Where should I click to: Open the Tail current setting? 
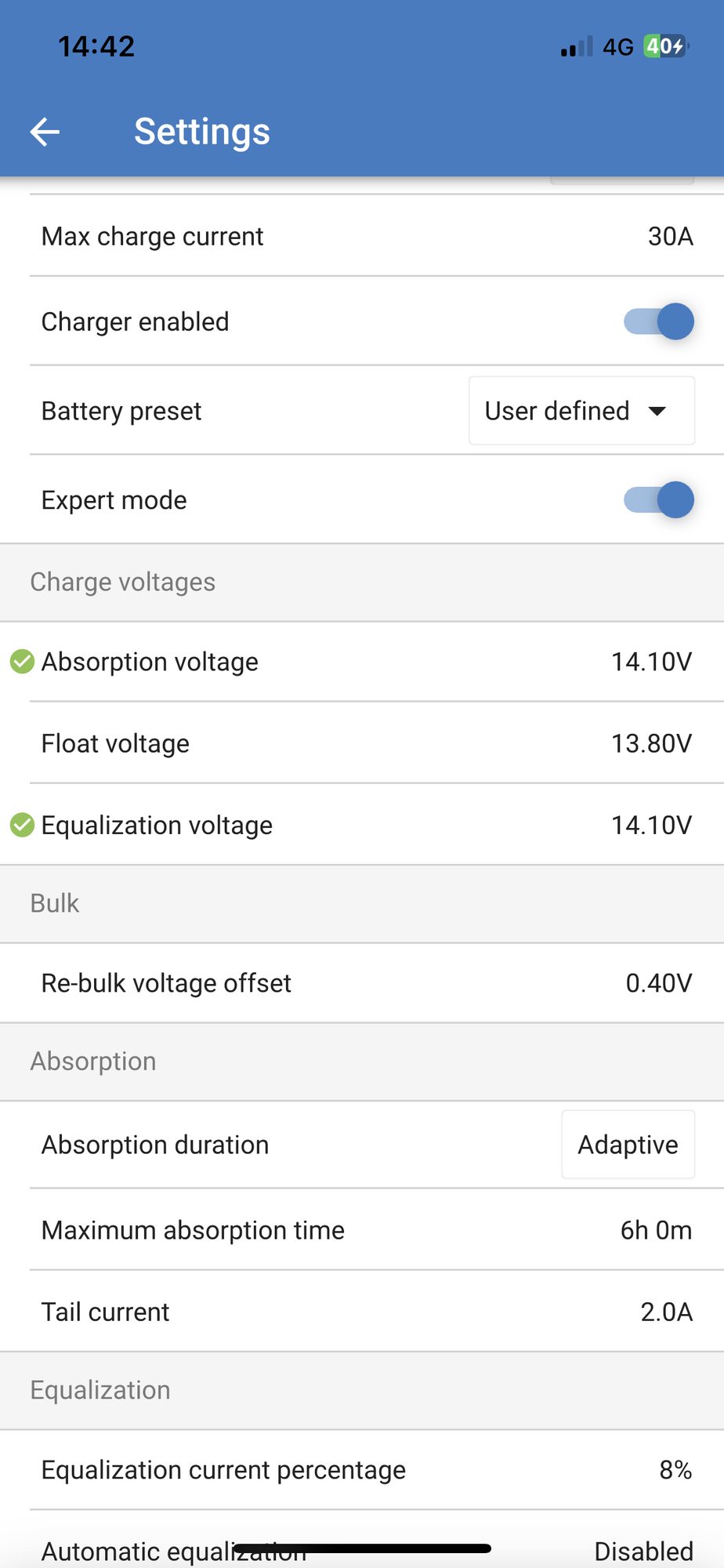[x=362, y=1312]
